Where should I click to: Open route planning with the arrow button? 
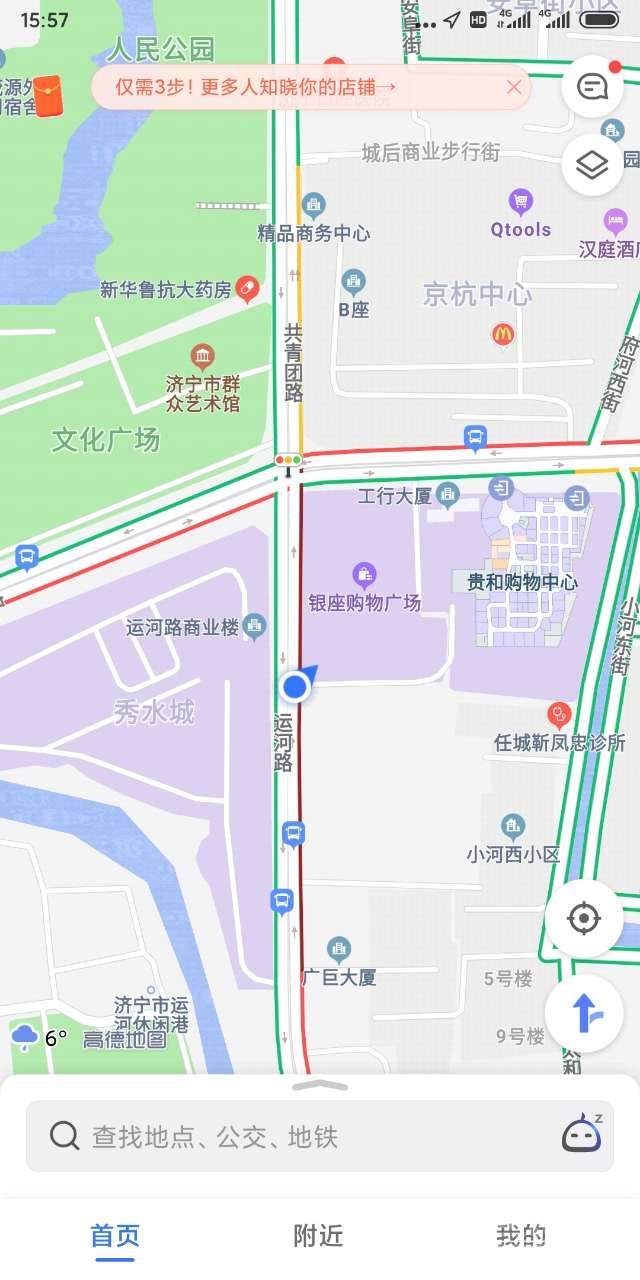tap(584, 1013)
